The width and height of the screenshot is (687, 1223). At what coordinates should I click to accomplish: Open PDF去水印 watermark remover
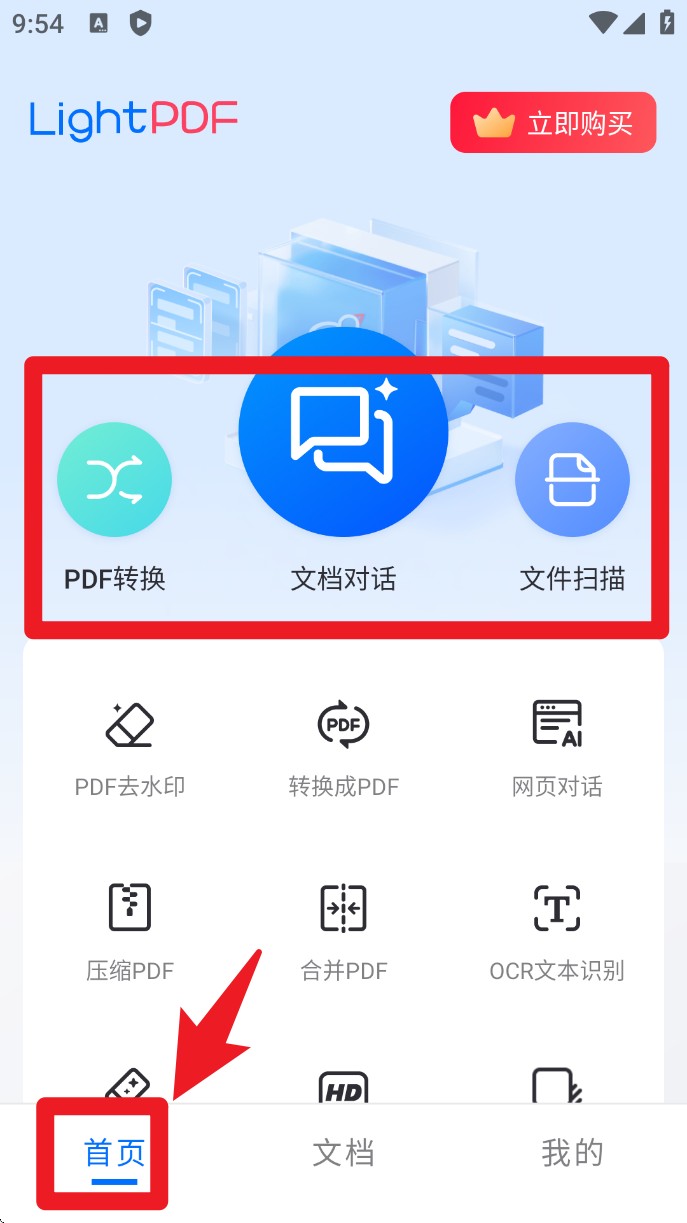[130, 746]
